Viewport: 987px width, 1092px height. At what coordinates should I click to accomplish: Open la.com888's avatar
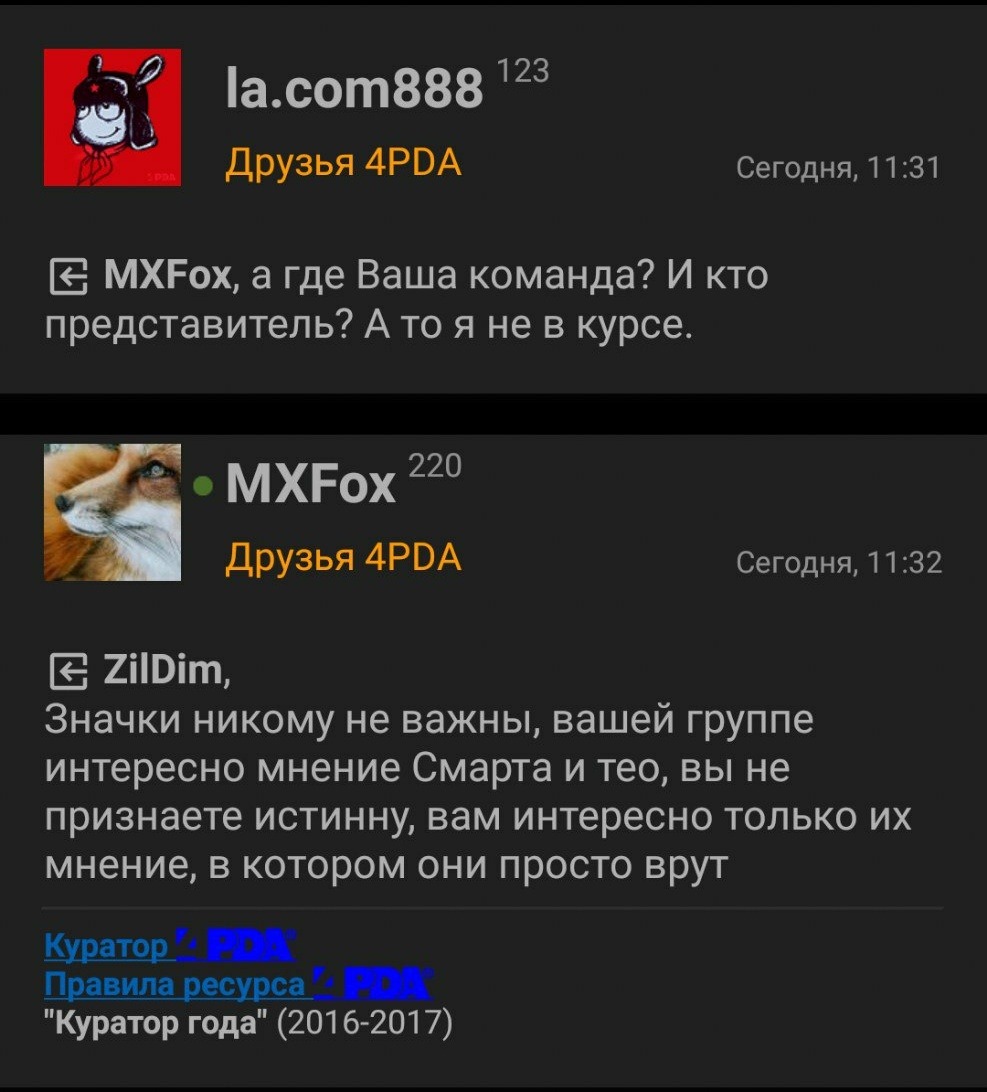coord(112,117)
